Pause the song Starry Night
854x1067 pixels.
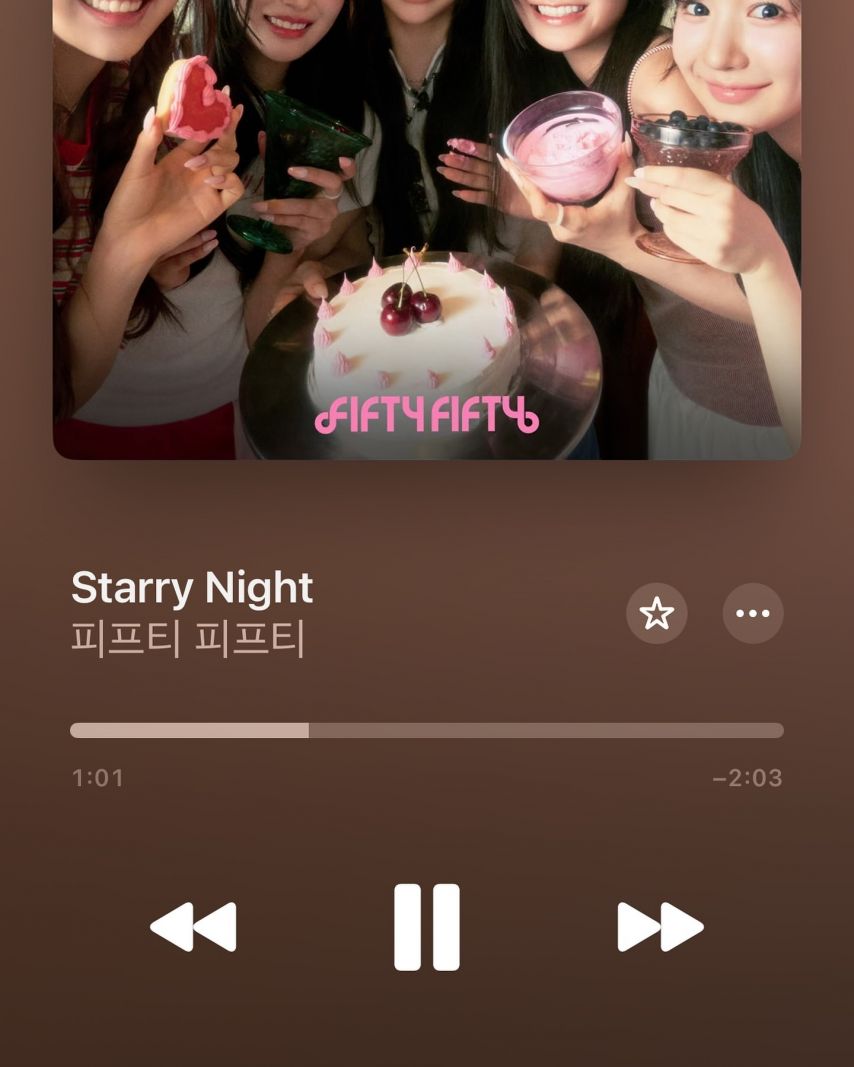pyautogui.click(x=427, y=927)
